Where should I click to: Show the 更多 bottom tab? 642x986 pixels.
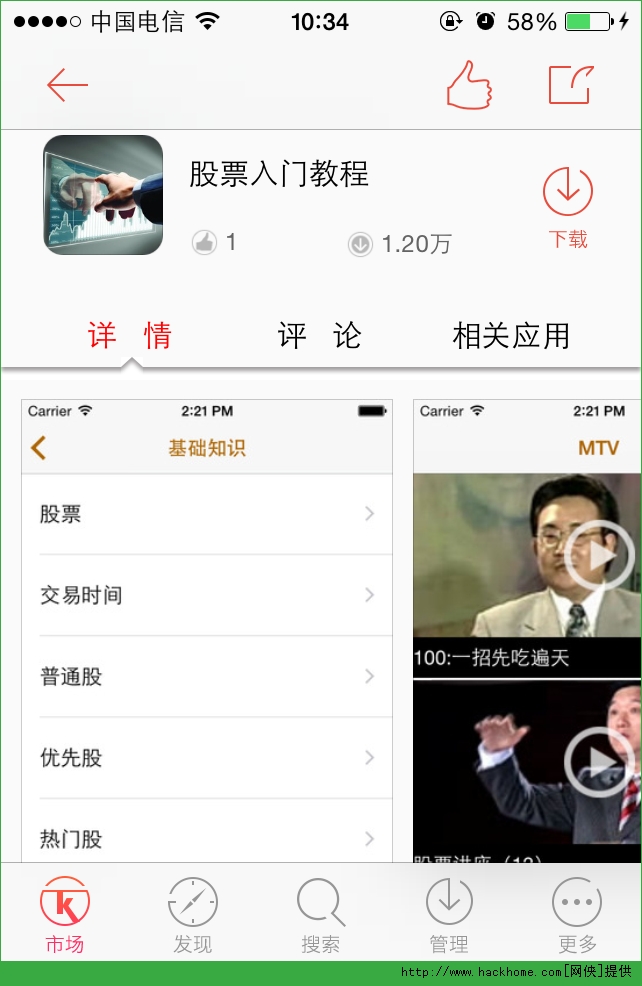(x=577, y=915)
